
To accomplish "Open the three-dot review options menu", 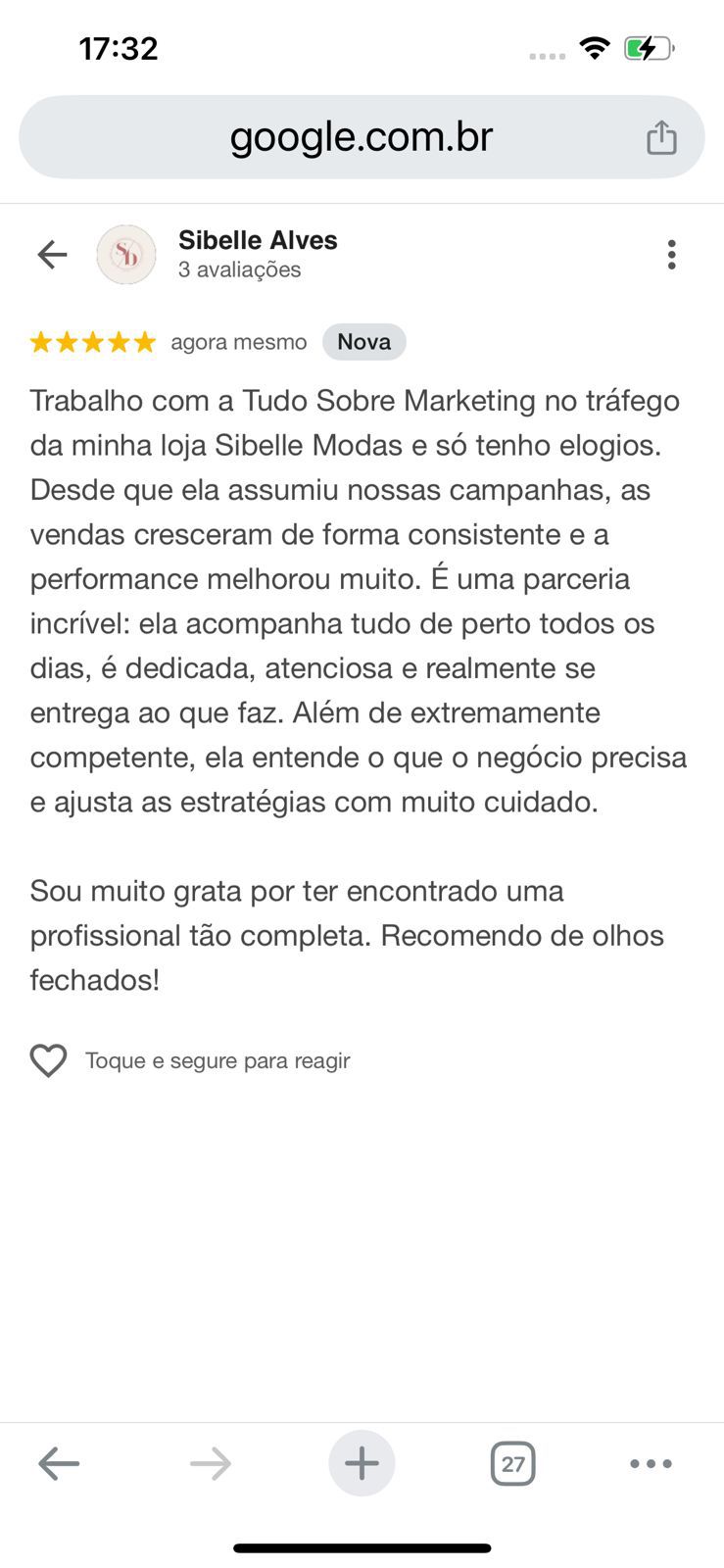I will [671, 255].
